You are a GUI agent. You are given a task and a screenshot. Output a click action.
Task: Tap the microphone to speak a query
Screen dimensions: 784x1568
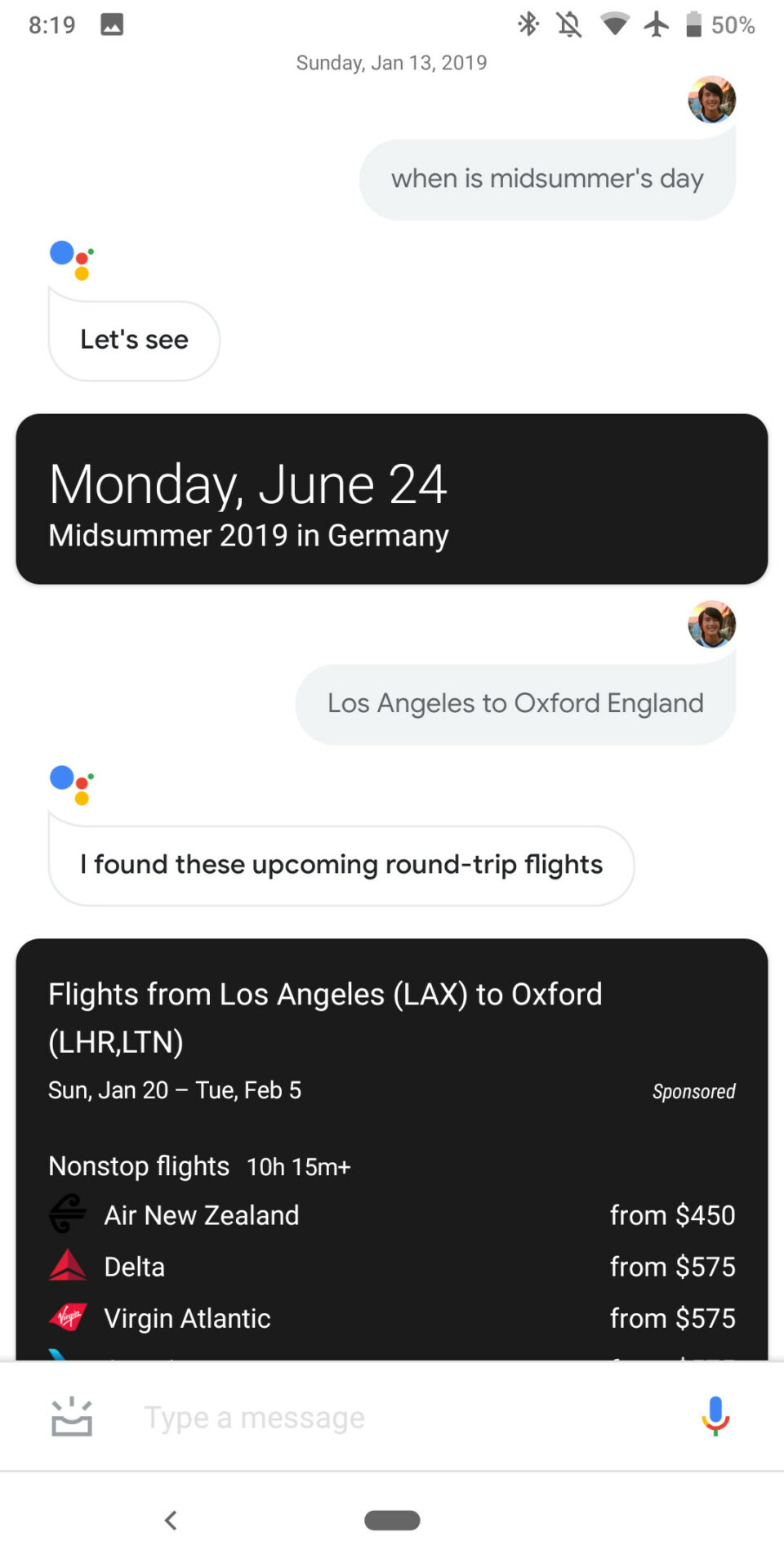point(715,1416)
